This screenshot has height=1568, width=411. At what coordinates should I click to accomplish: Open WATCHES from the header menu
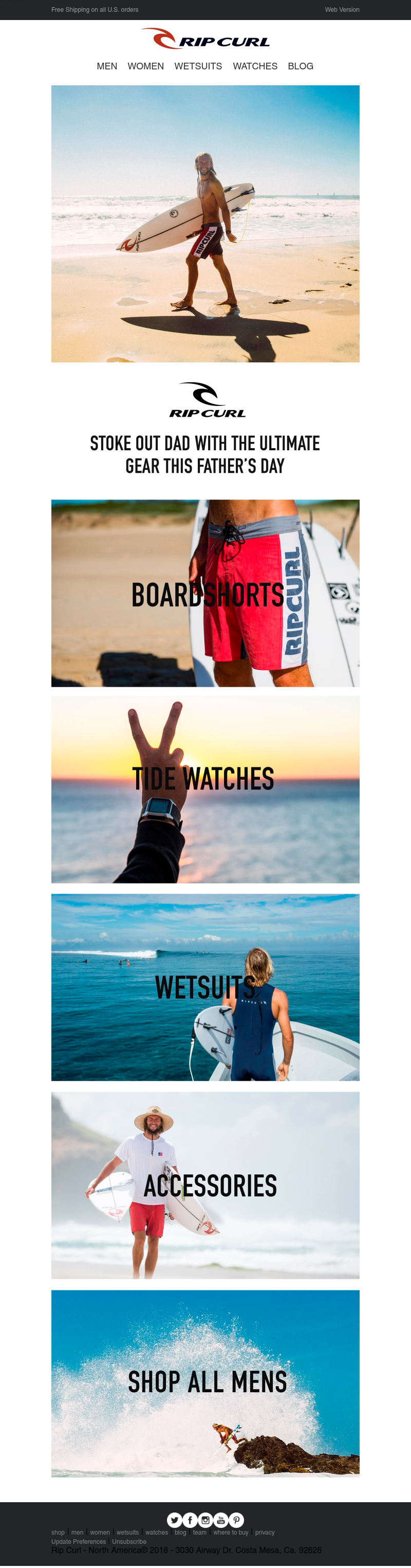pyautogui.click(x=254, y=66)
